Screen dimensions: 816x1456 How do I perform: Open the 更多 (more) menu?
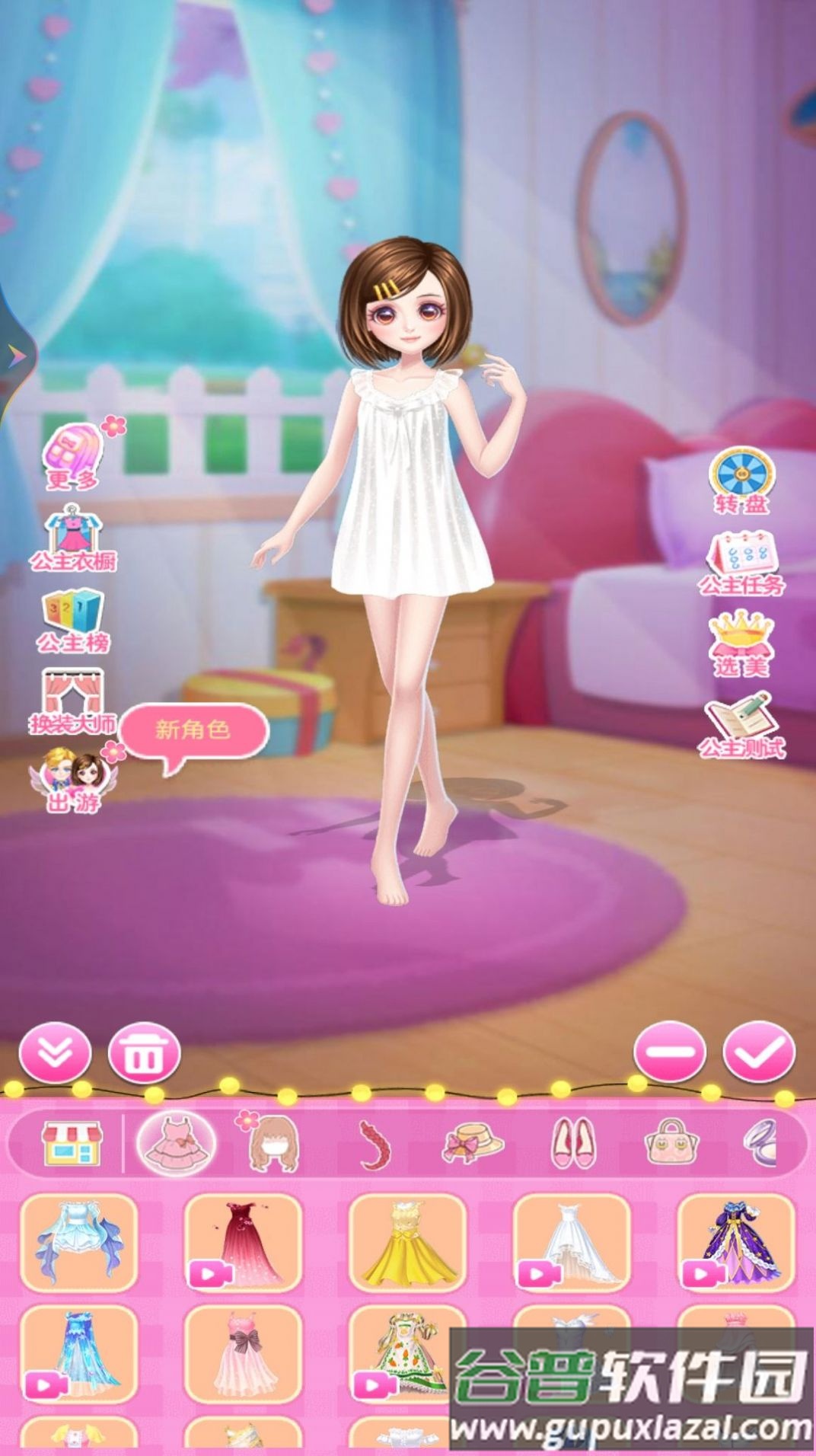pos(74,455)
